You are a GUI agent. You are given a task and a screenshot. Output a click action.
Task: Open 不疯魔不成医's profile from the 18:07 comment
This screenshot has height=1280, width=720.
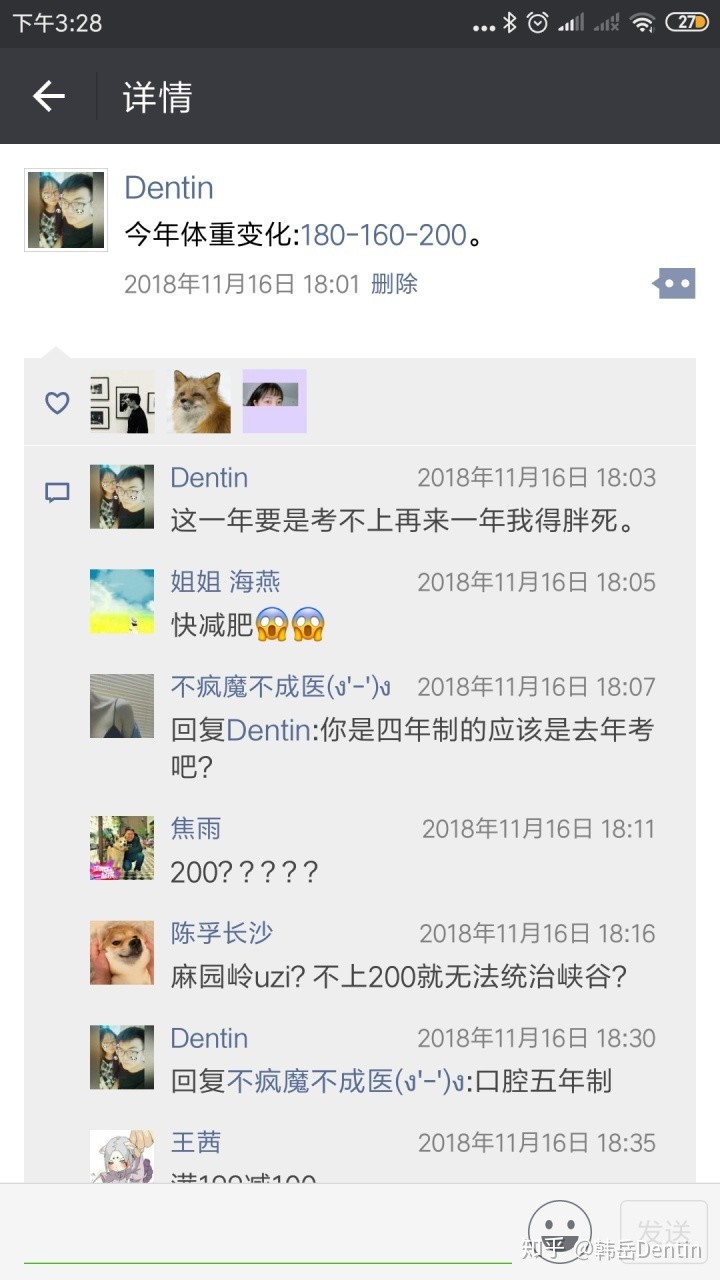coord(280,687)
